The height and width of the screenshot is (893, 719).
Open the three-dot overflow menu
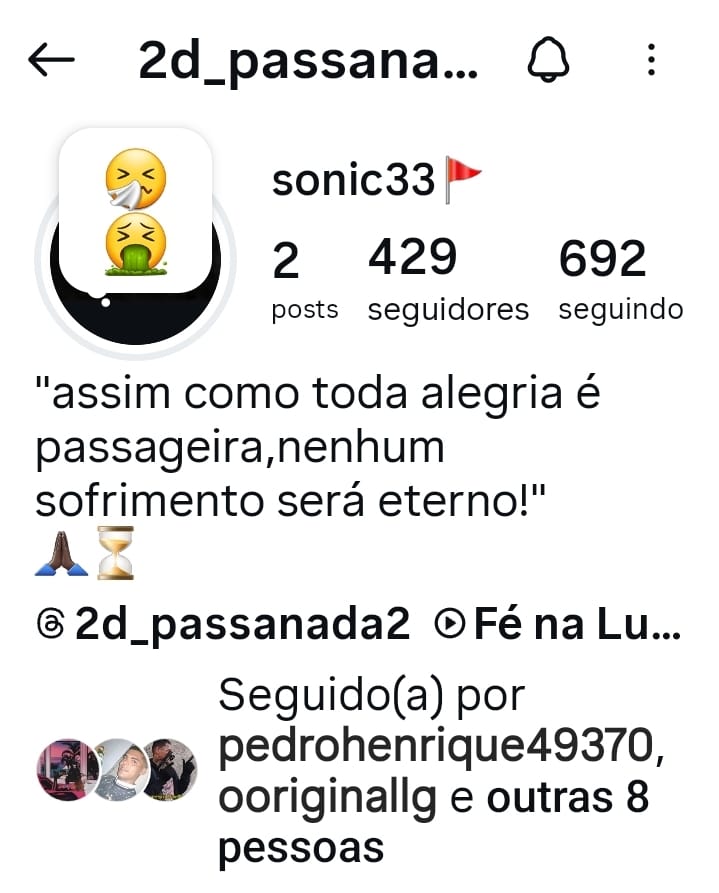click(651, 61)
